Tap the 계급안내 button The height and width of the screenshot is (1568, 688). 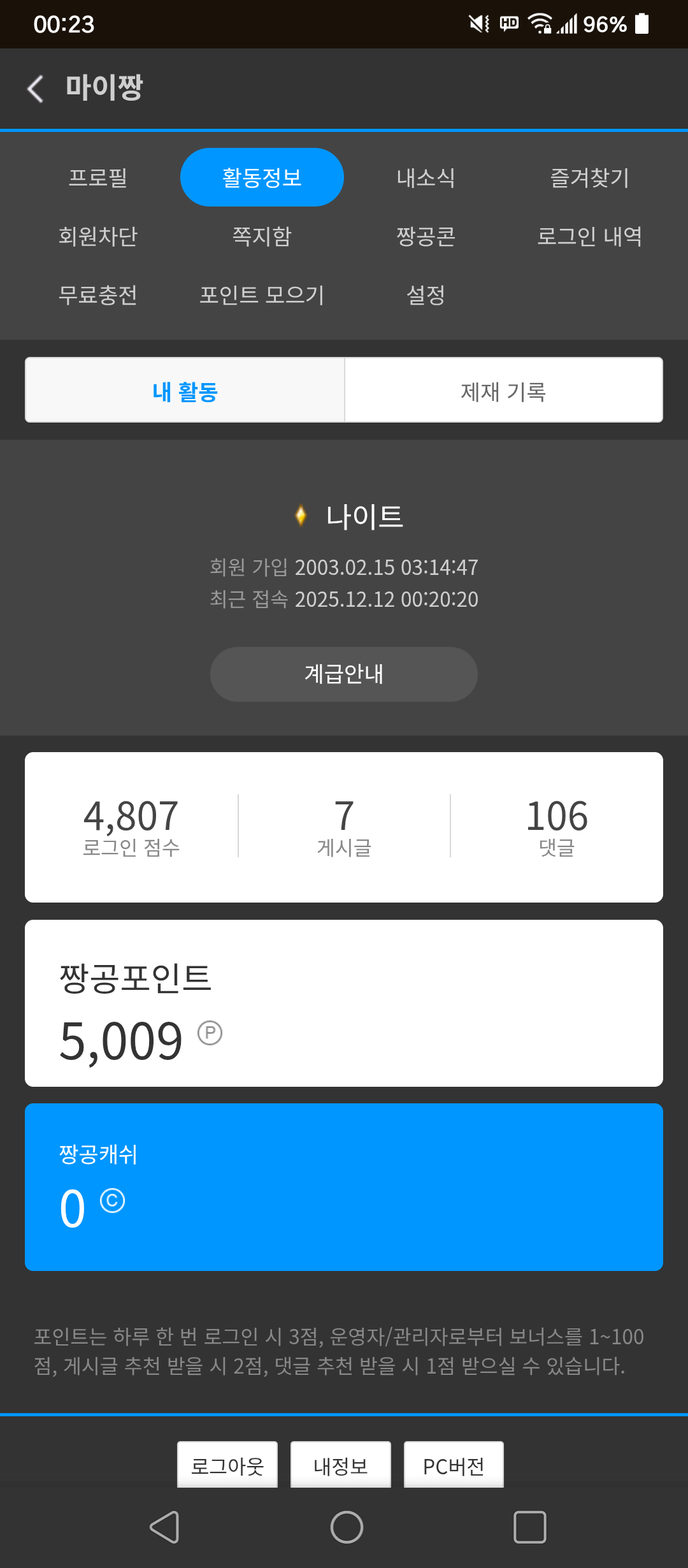pos(344,674)
